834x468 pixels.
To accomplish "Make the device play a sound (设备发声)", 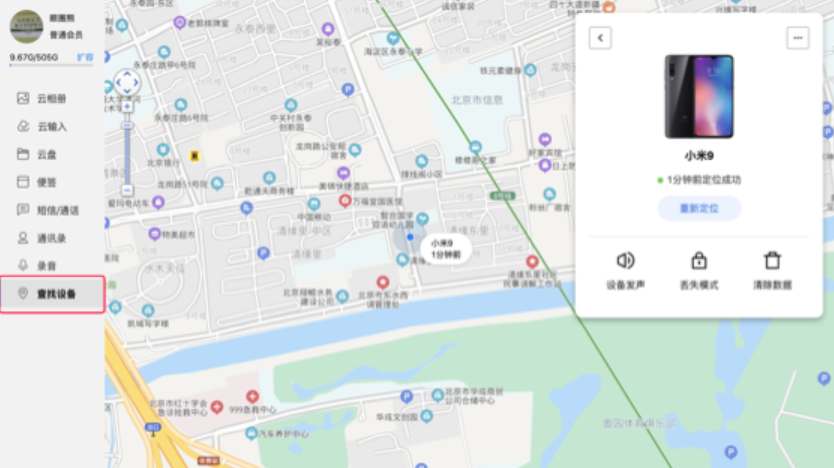I will [x=626, y=269].
